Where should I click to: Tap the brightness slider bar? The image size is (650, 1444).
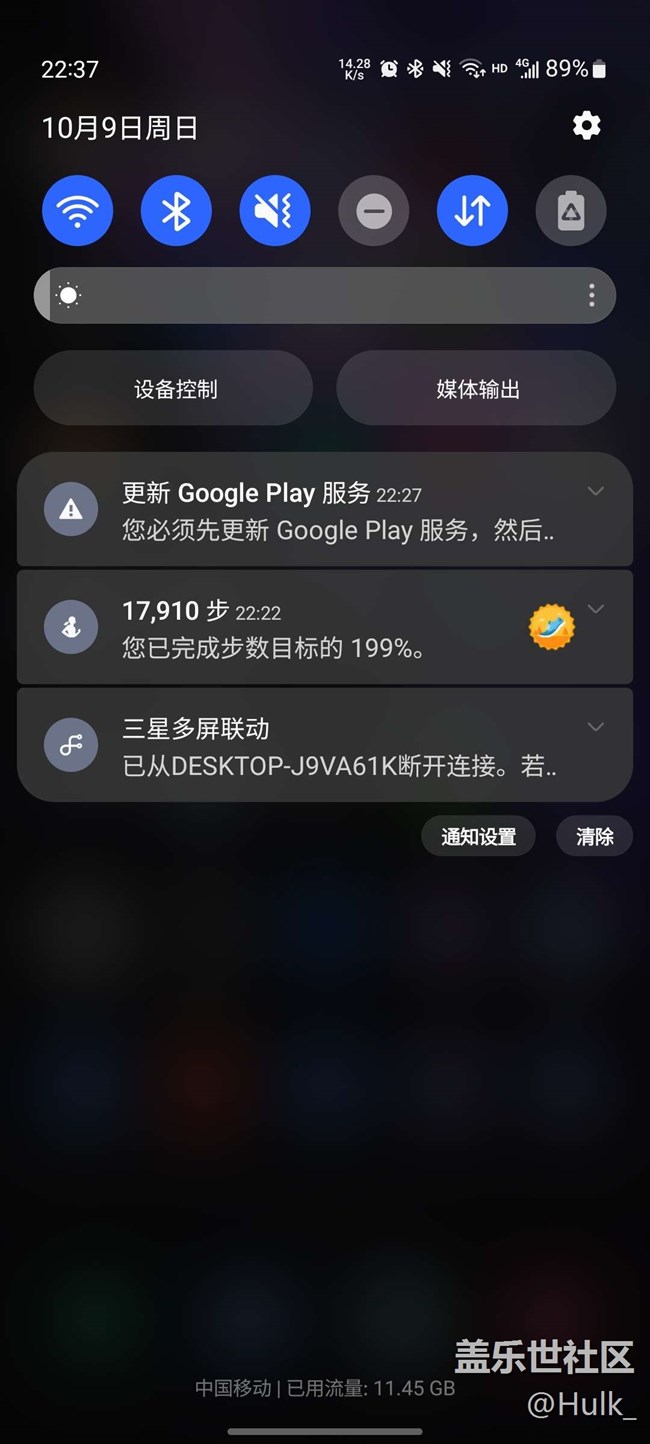(x=325, y=295)
